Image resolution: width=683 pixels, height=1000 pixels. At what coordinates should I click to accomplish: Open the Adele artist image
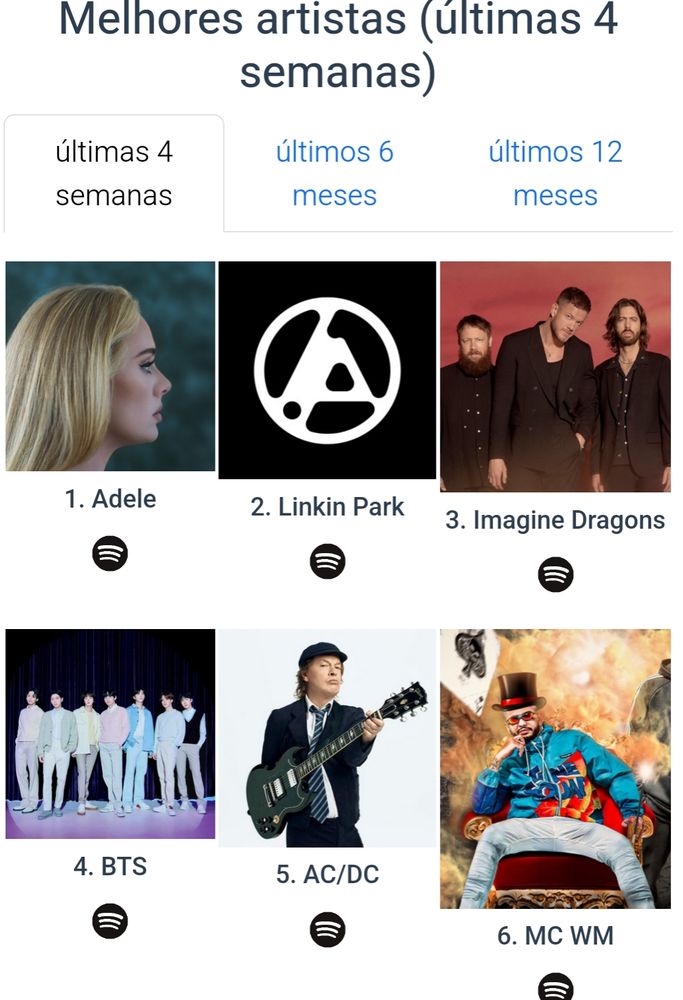coord(110,366)
